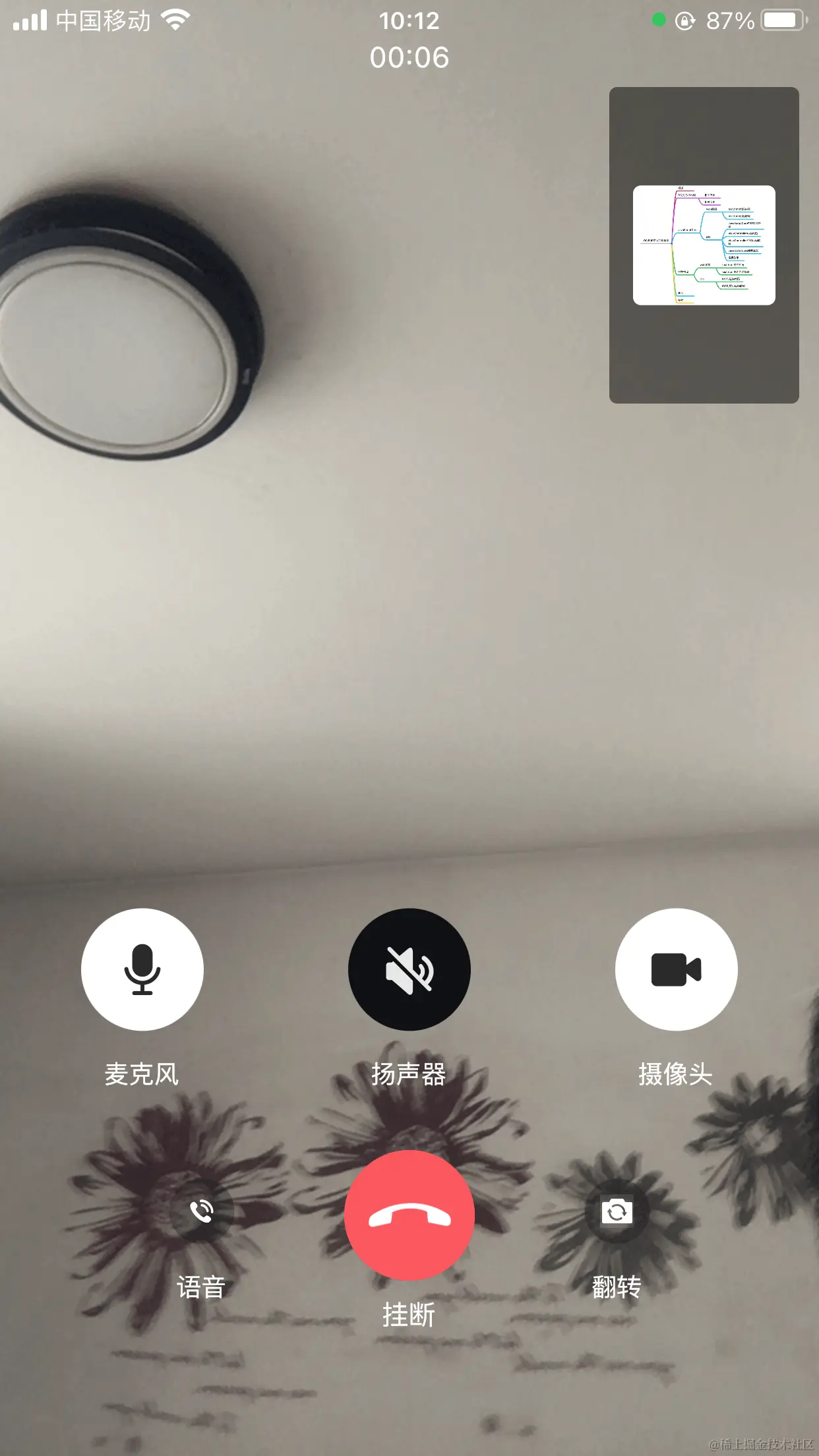This screenshot has height=1456, width=819.
Task: Turn off the camera (摄像头)
Action: [676, 969]
